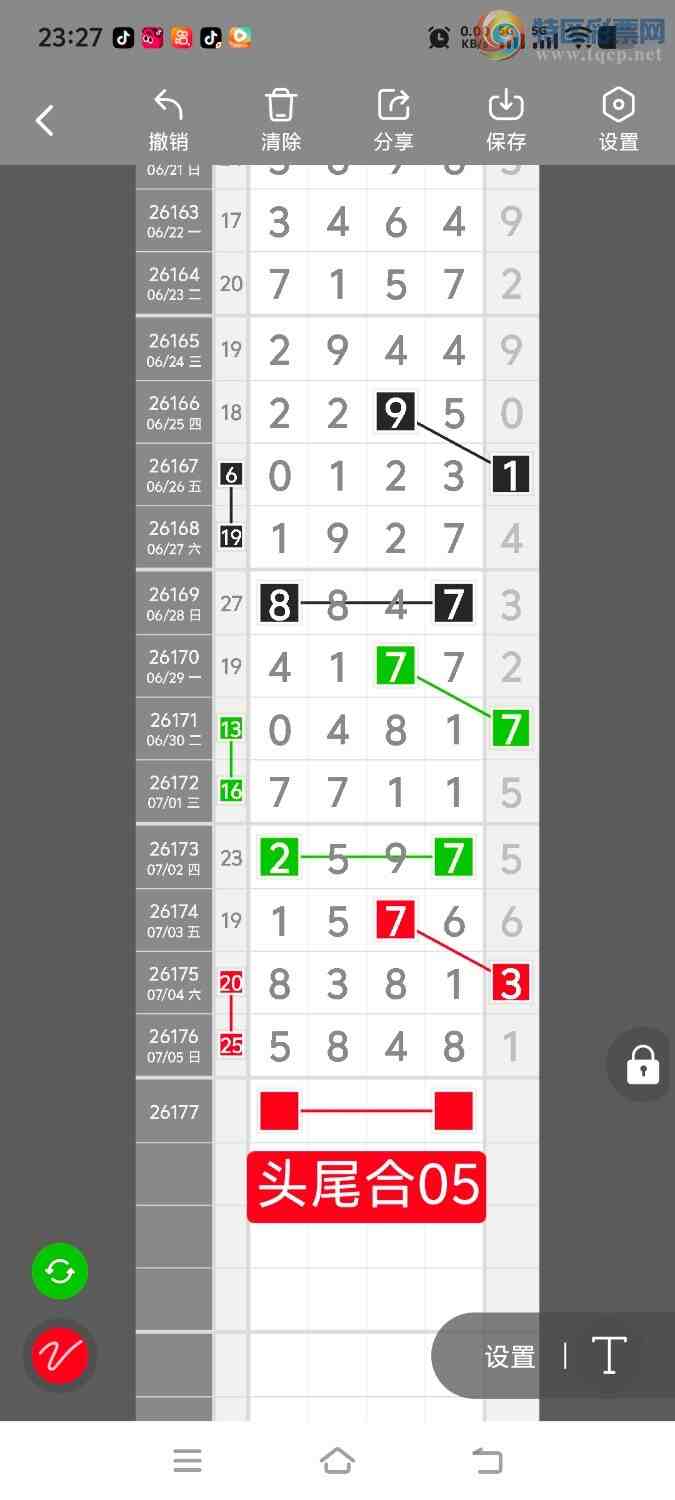Undo the last edit with 撤销
The height and width of the screenshot is (1500, 675).
point(168,121)
